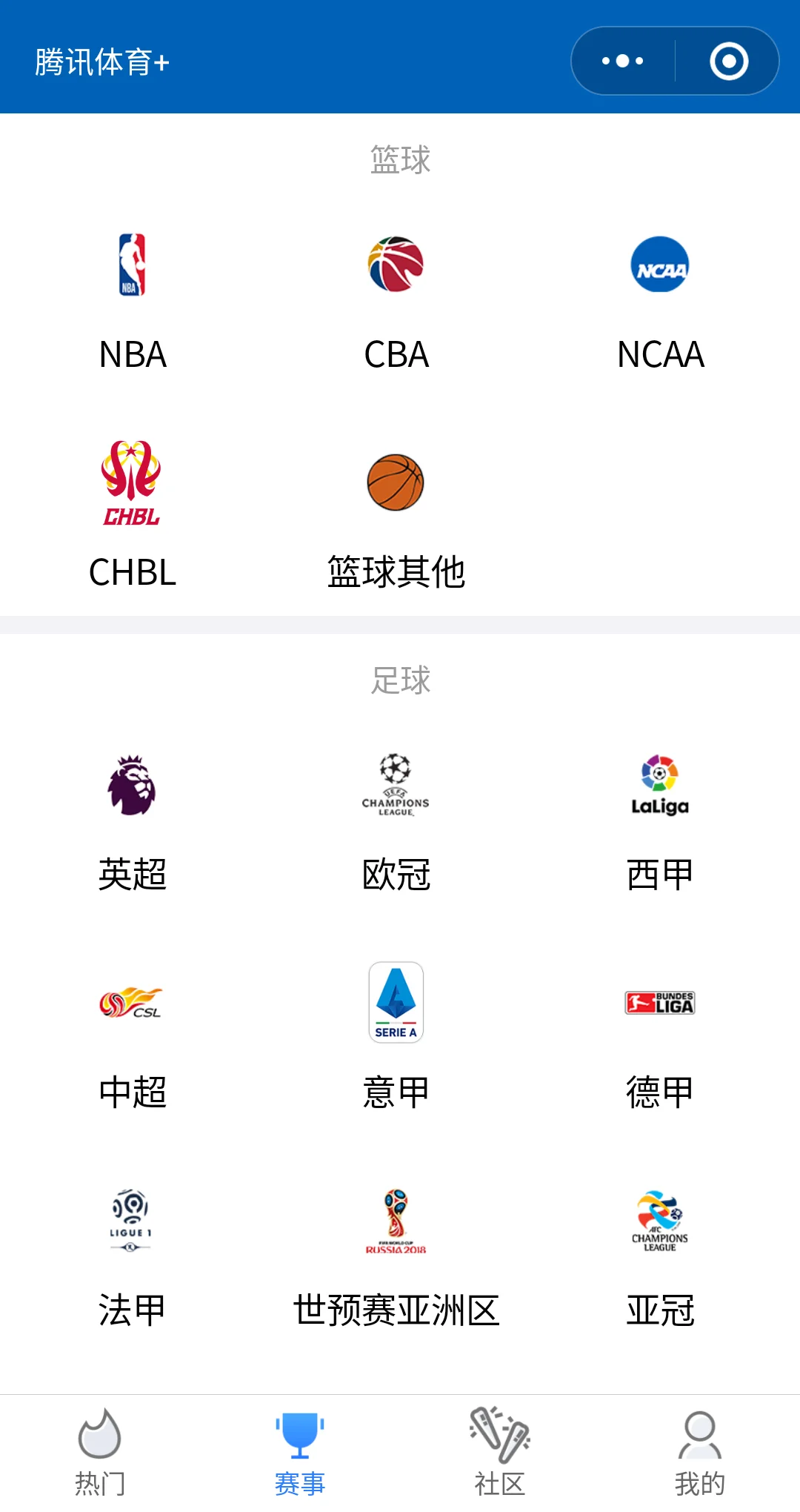This screenshot has height=1512, width=800.
Task: View 世预赛亚洲区 qualifiers
Action: tap(396, 1256)
